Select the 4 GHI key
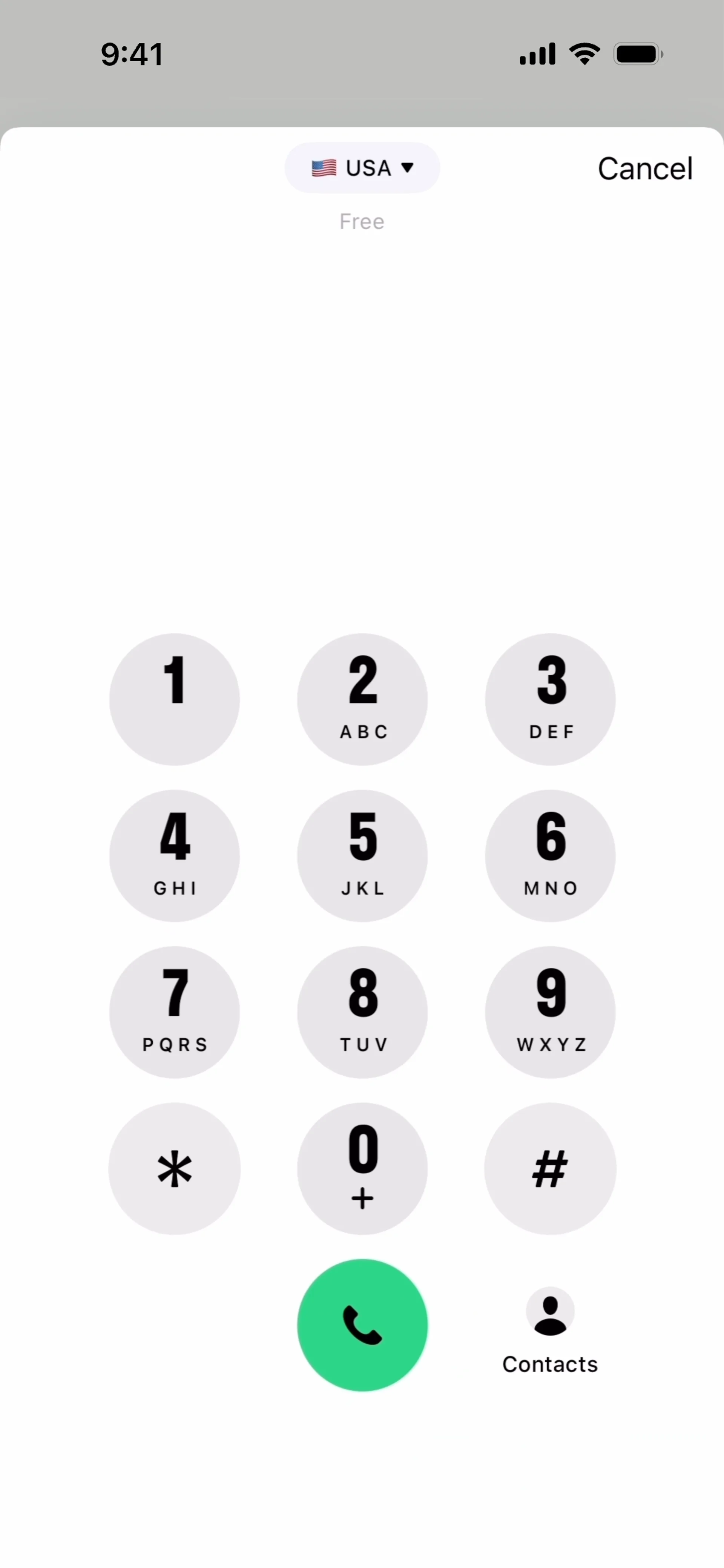 tap(175, 855)
